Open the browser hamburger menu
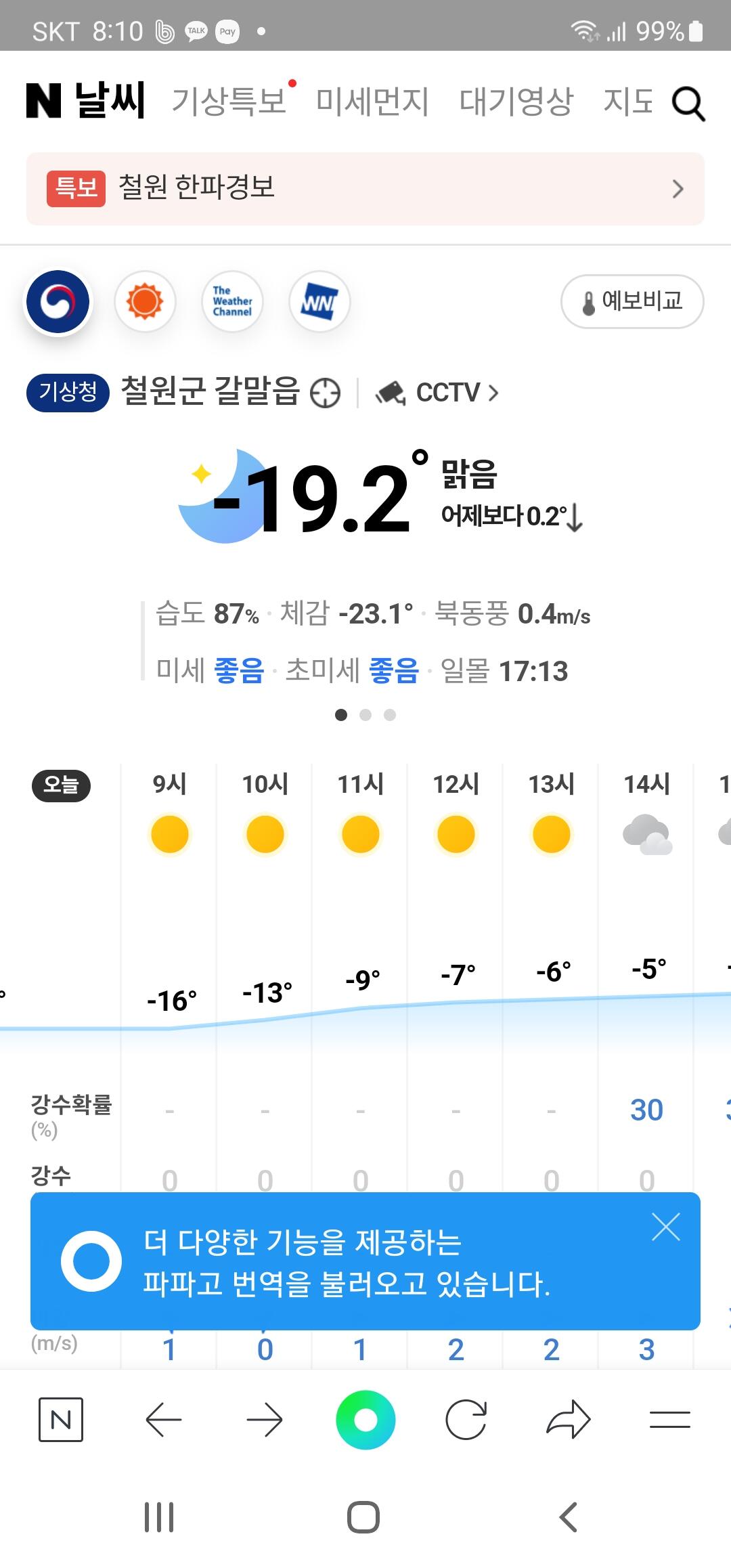731x1568 pixels. pyautogui.click(x=669, y=1420)
